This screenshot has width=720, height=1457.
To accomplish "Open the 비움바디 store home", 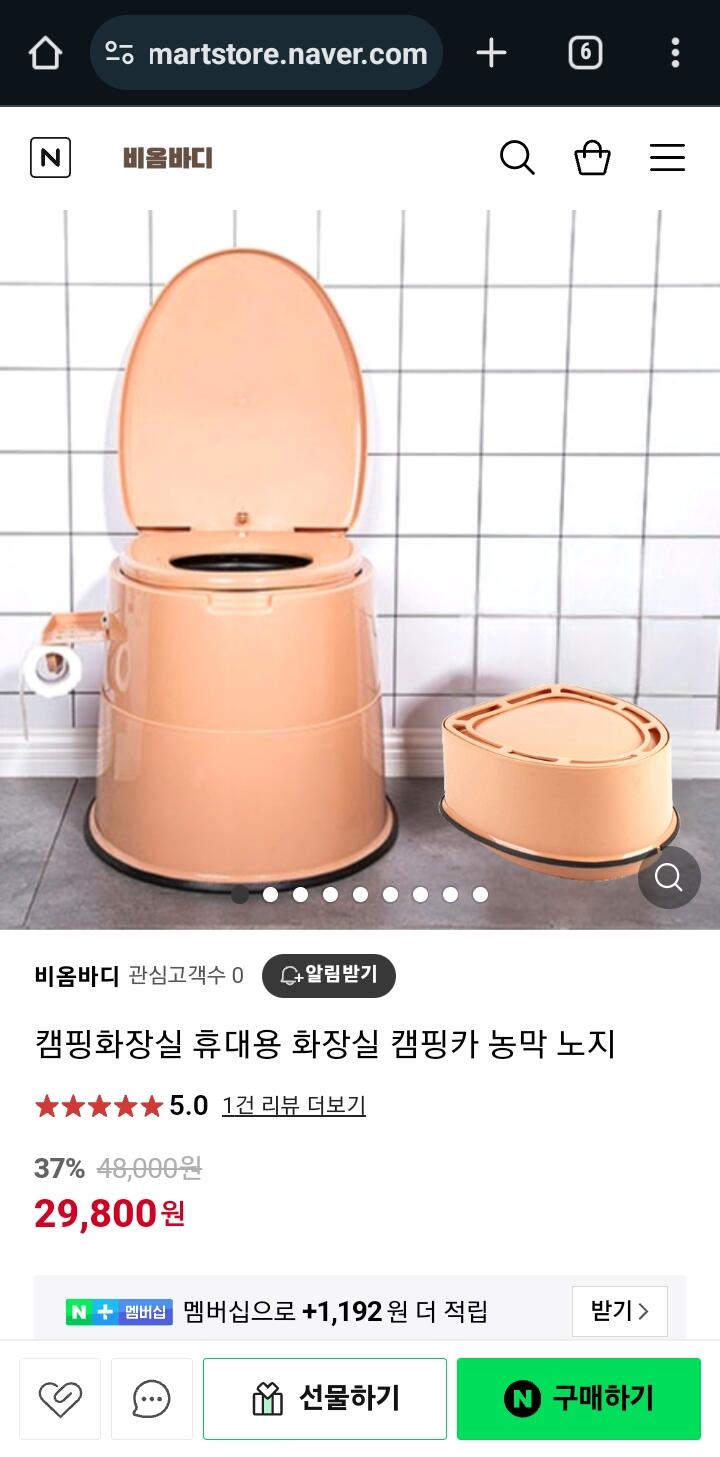I will point(168,158).
